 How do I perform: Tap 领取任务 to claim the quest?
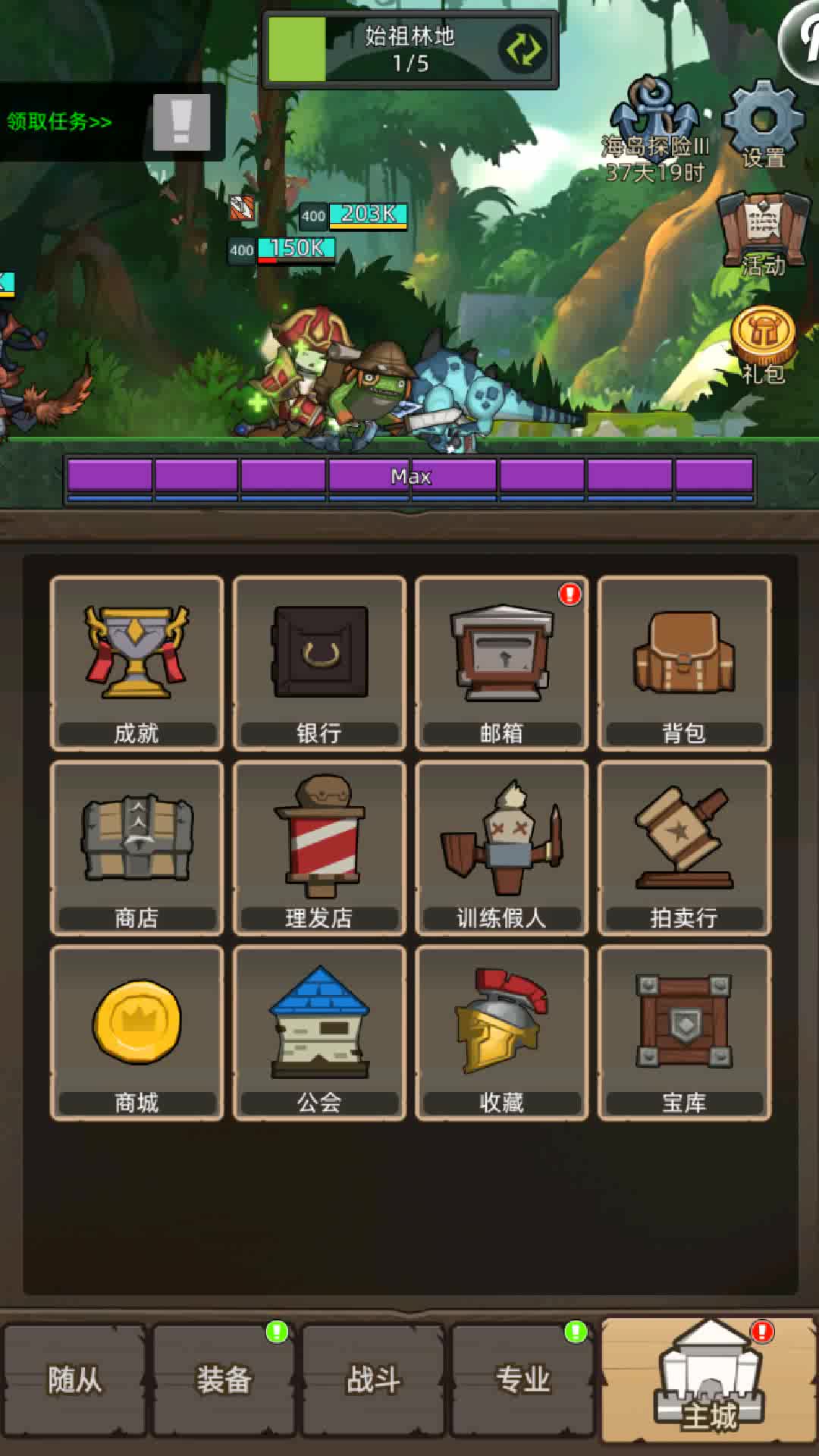[x=59, y=121]
